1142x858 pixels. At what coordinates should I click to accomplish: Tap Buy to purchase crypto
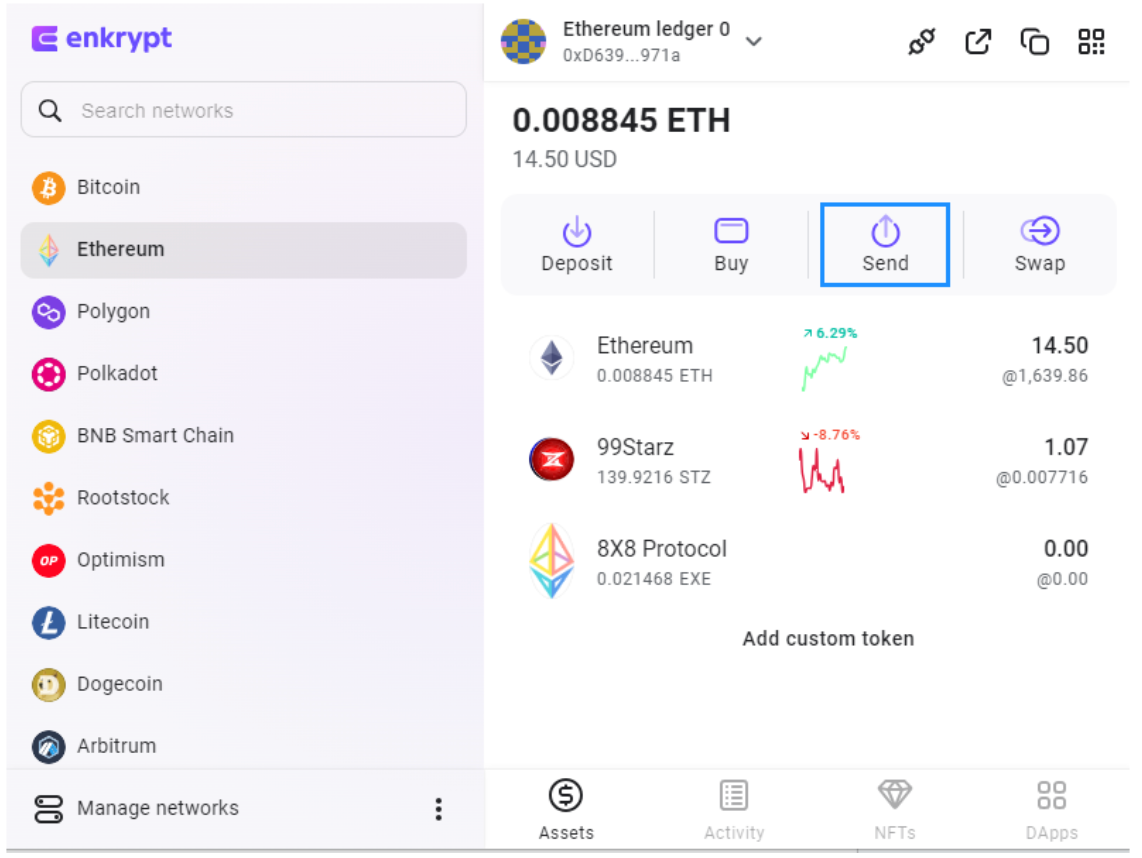coord(731,245)
